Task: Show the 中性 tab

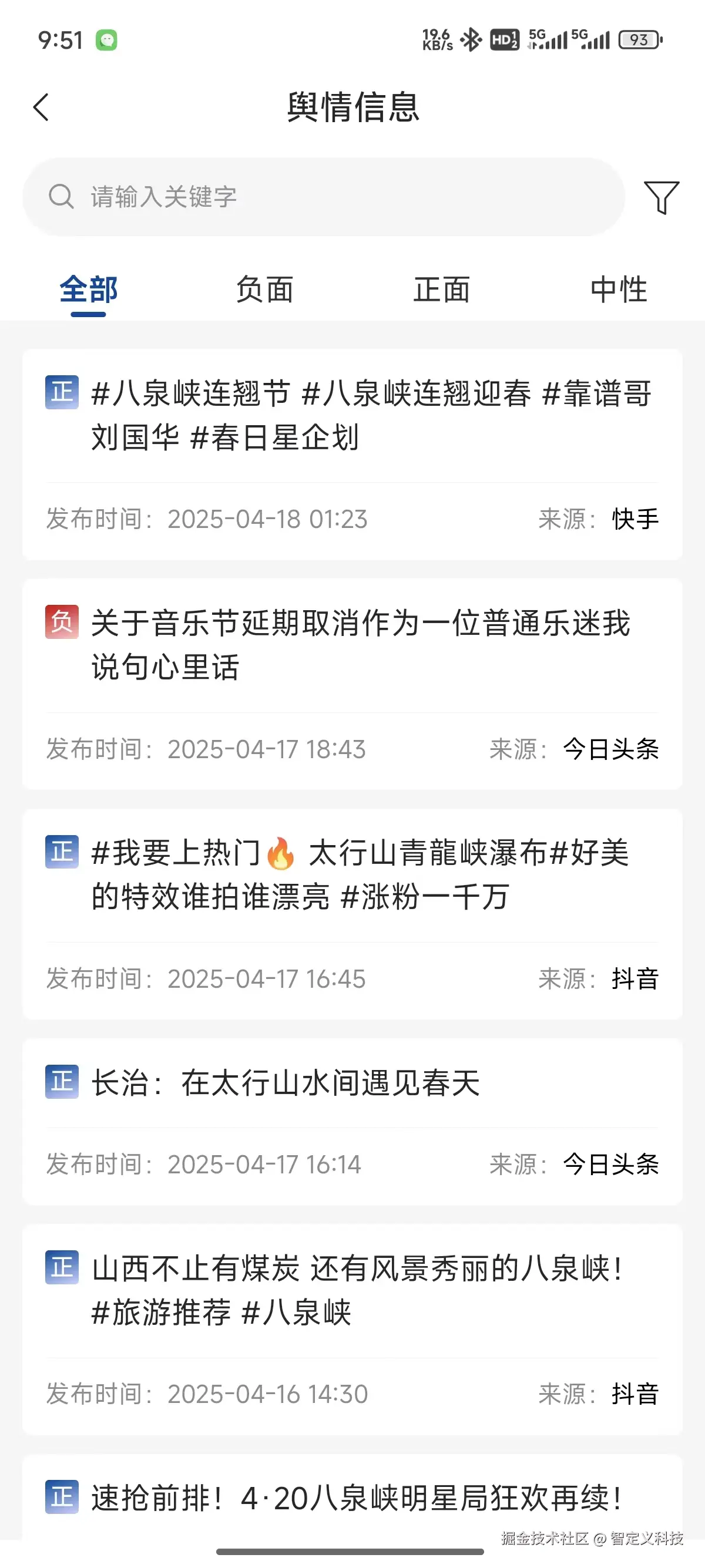Action: point(618,290)
